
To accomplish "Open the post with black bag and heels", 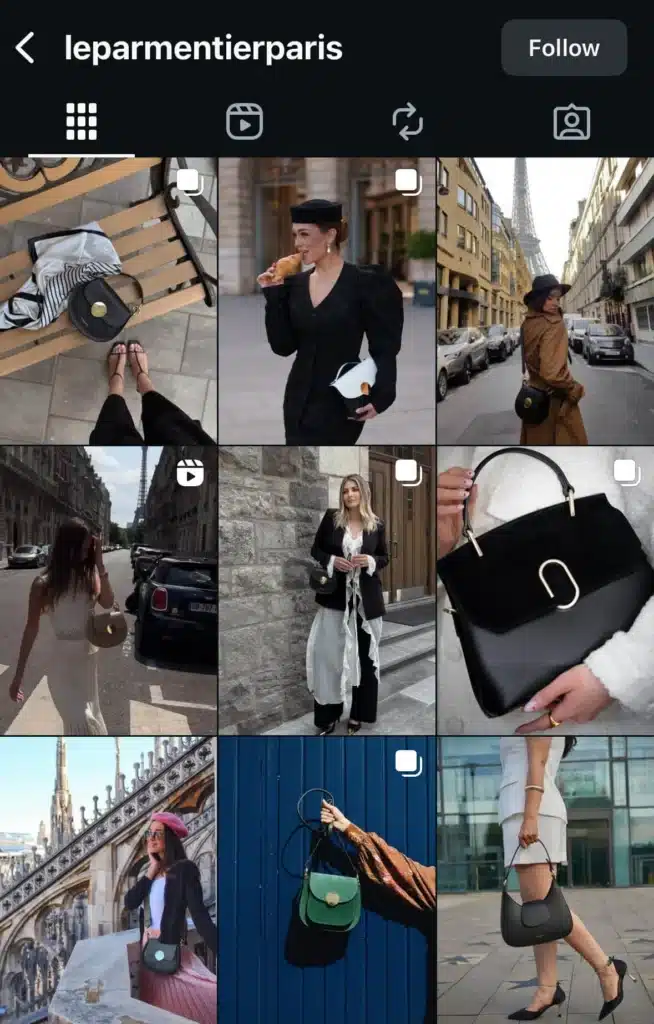I will point(545,880).
